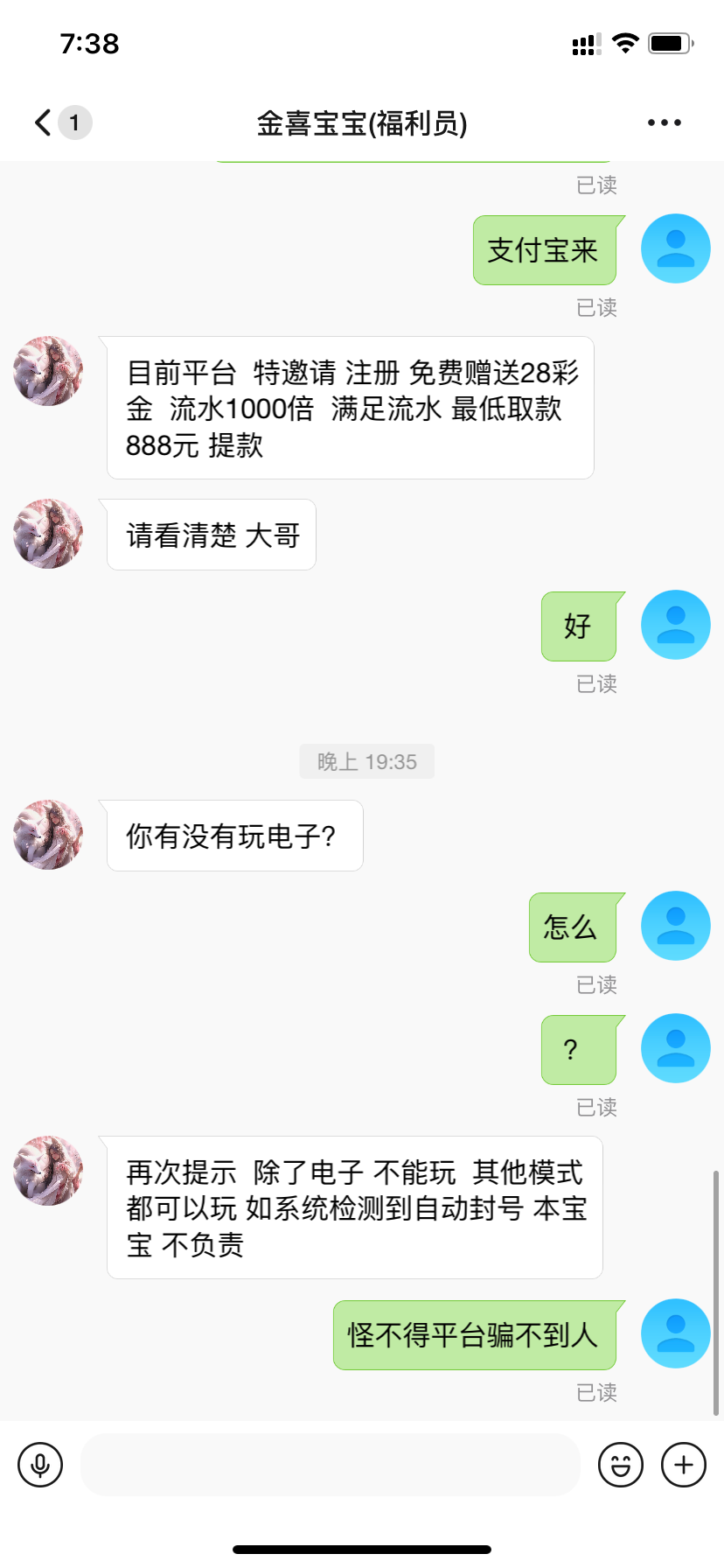The image size is (724, 1568).
Task: Open the three-dot chat options menu
Action: [x=664, y=122]
